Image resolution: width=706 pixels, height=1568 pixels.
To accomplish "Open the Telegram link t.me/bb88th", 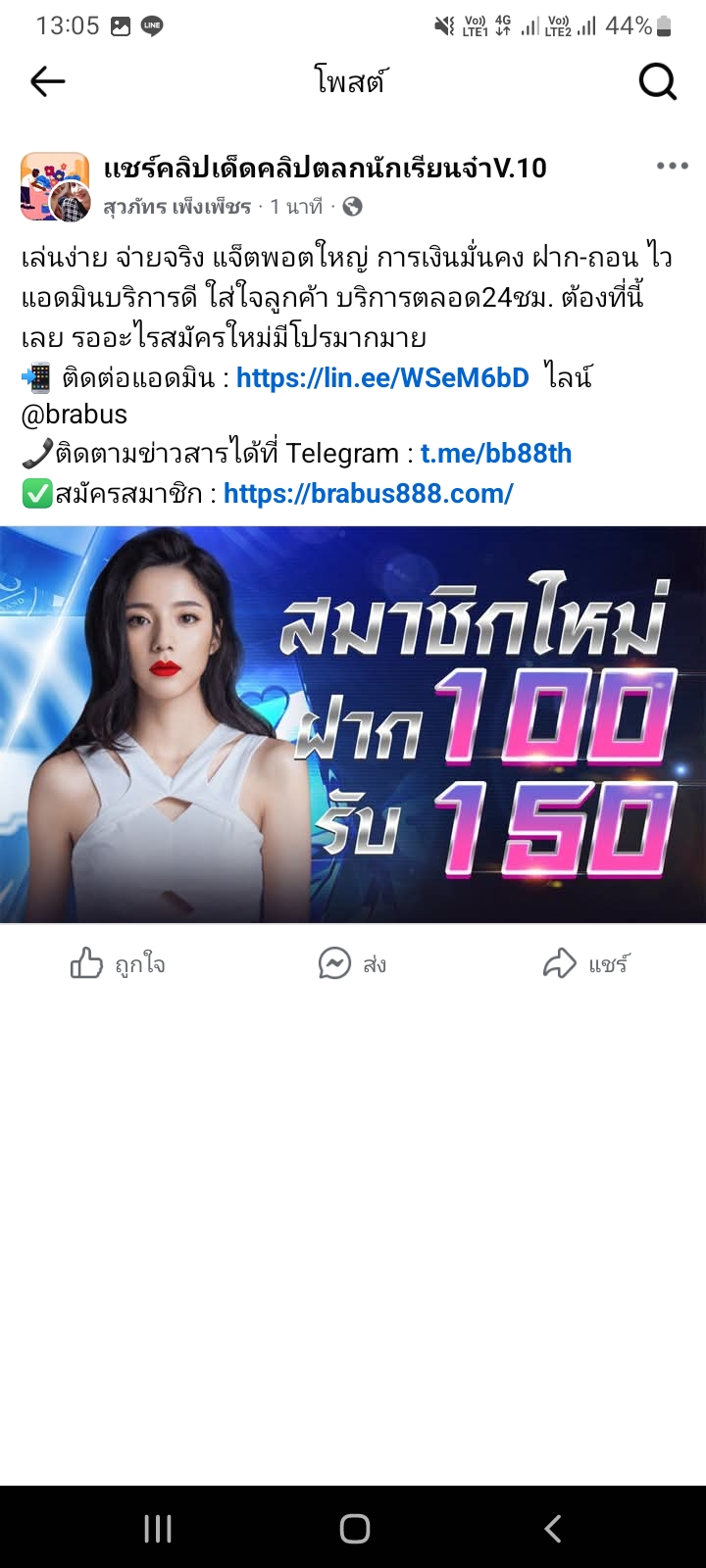I will 495,454.
